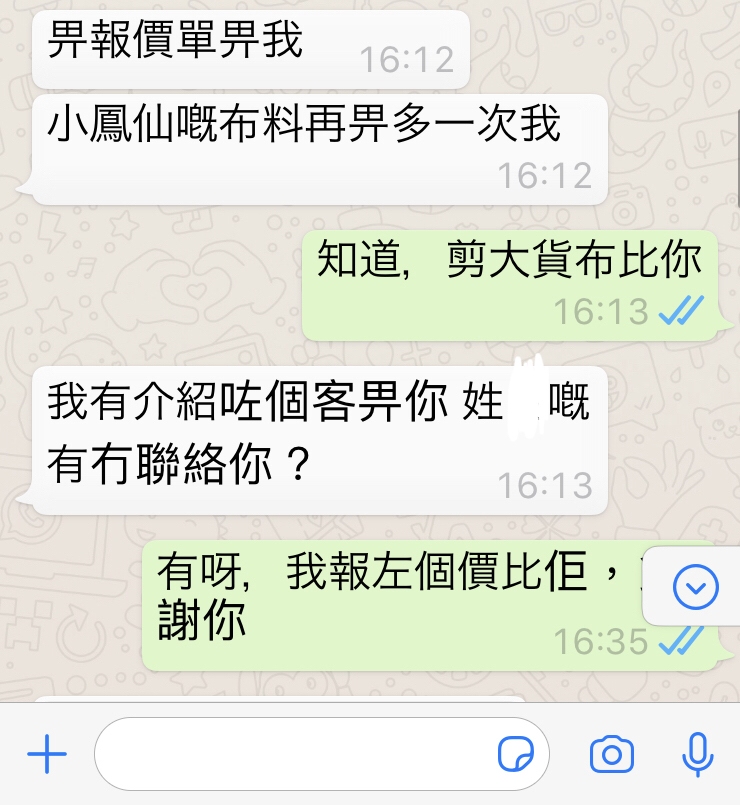
Task: Jump to latest messages with down arrow
Action: 696,588
